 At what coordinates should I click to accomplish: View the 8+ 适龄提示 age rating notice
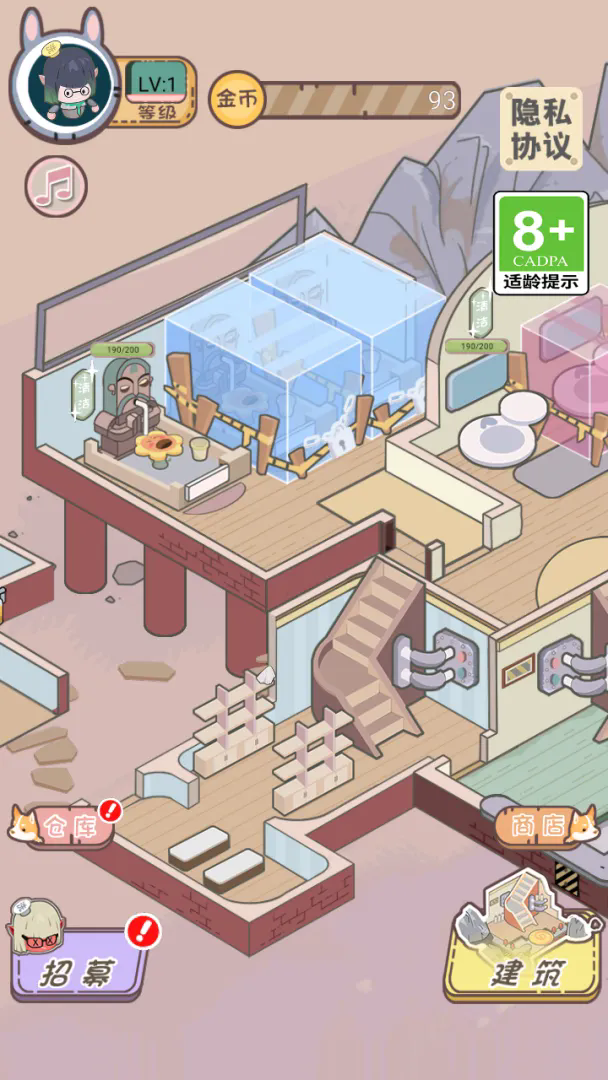click(540, 242)
